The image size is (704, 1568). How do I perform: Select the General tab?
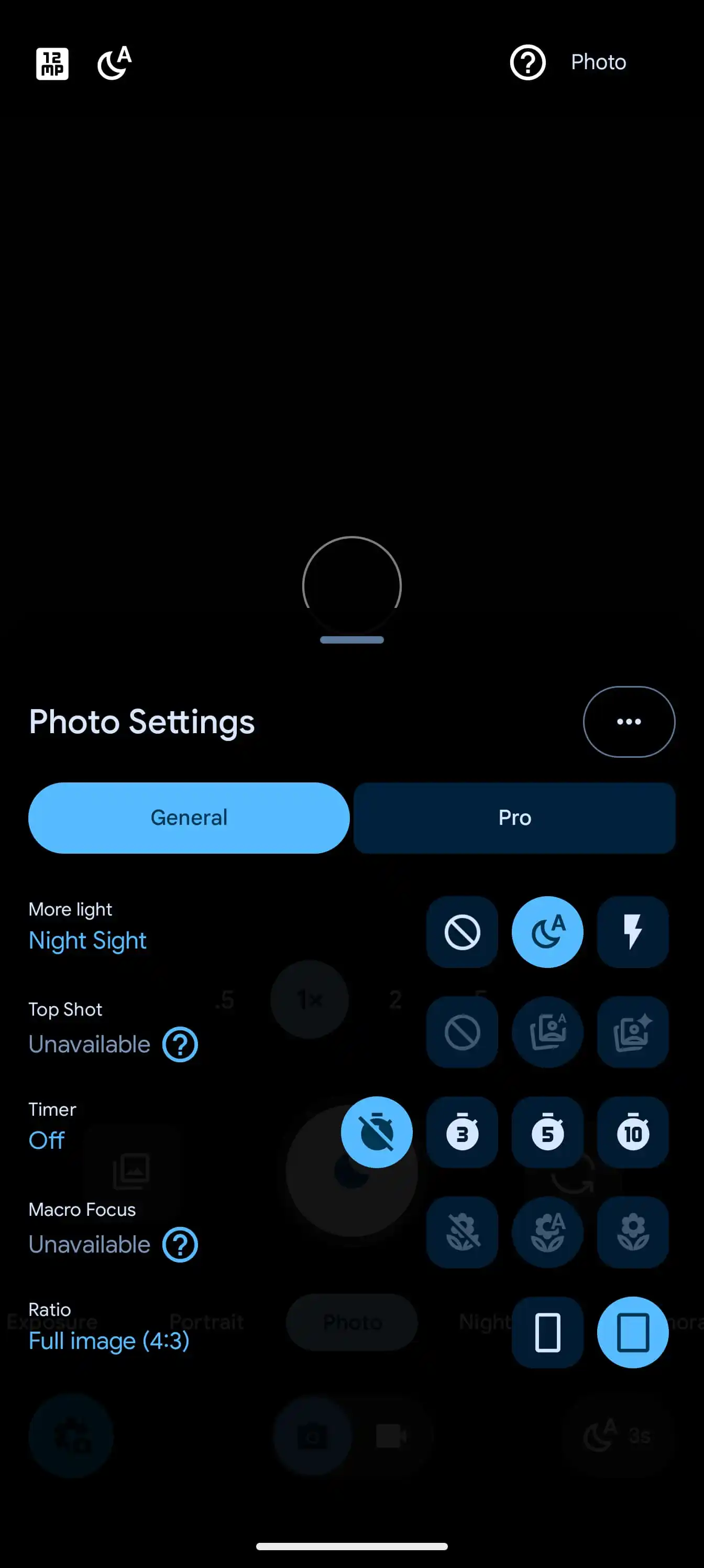pos(189,818)
